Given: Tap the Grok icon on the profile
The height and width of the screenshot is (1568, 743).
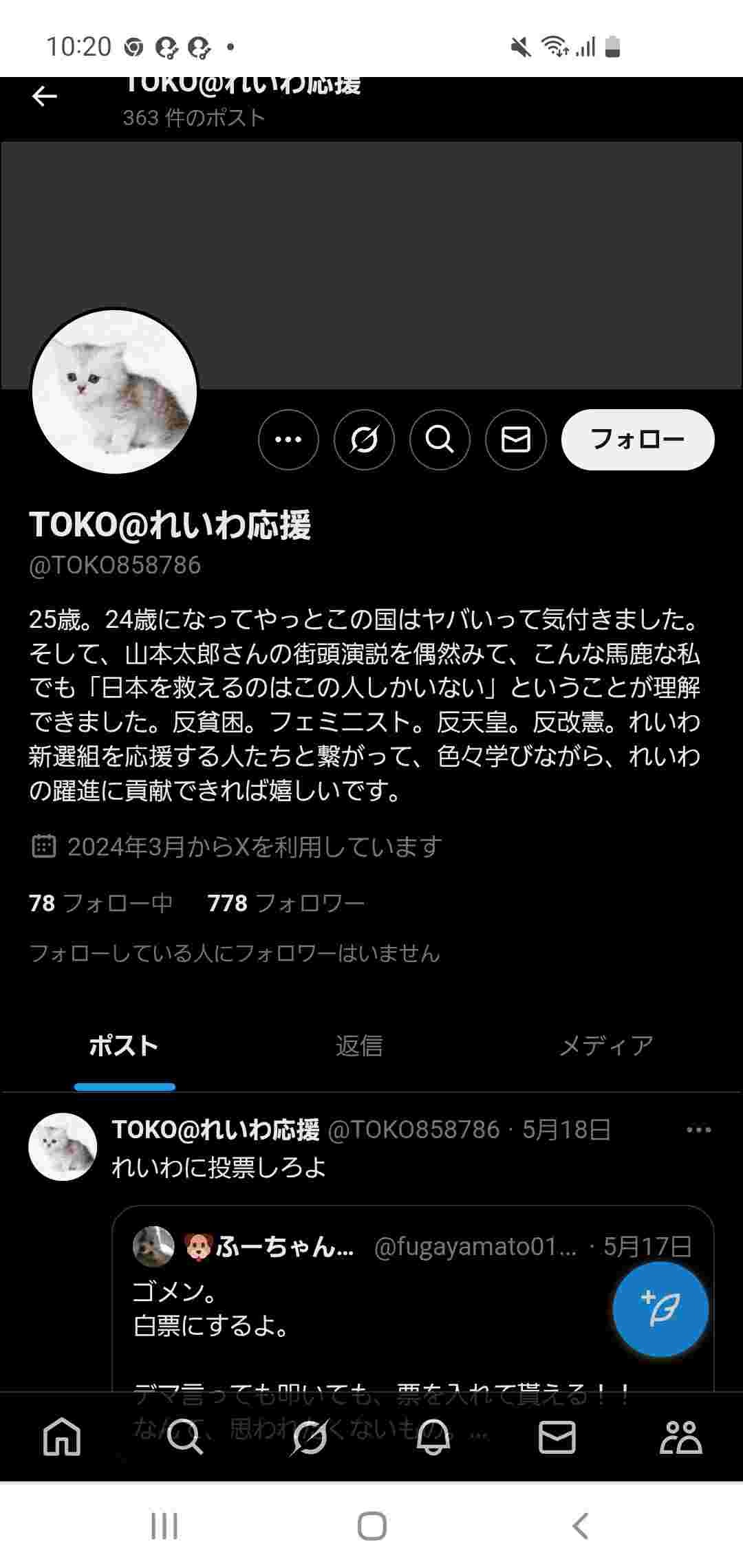Looking at the screenshot, I should click(364, 439).
